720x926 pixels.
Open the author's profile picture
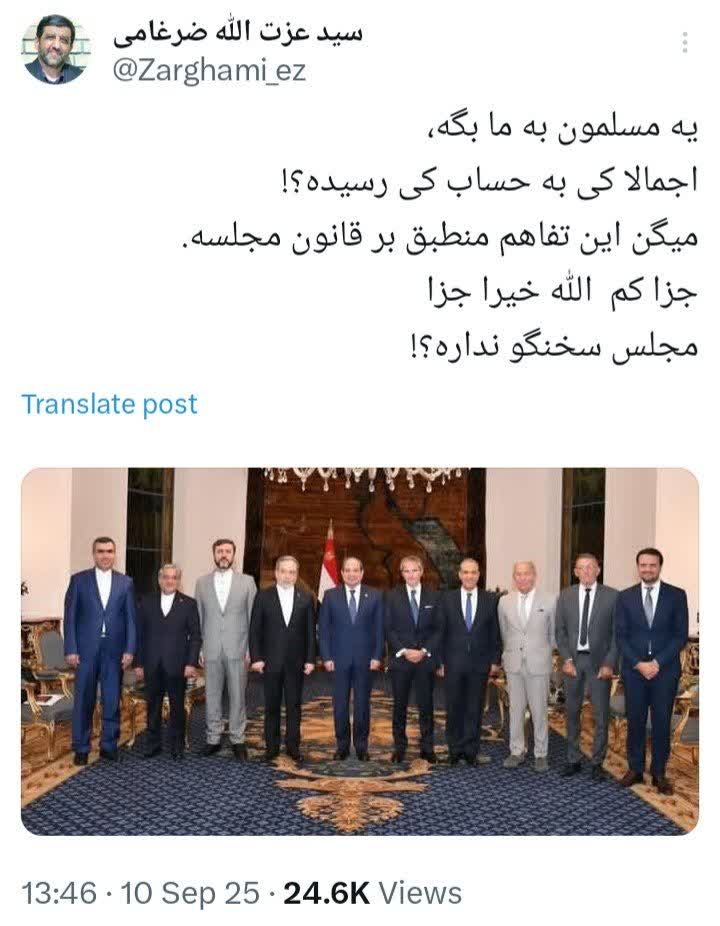pos(55,49)
